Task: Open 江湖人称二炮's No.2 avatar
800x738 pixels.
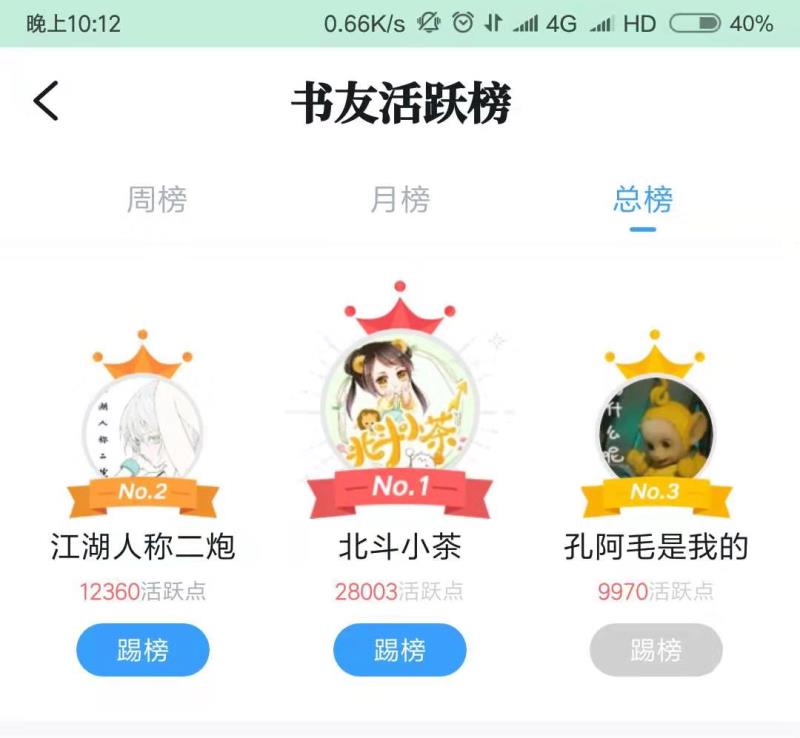Action: [143, 427]
